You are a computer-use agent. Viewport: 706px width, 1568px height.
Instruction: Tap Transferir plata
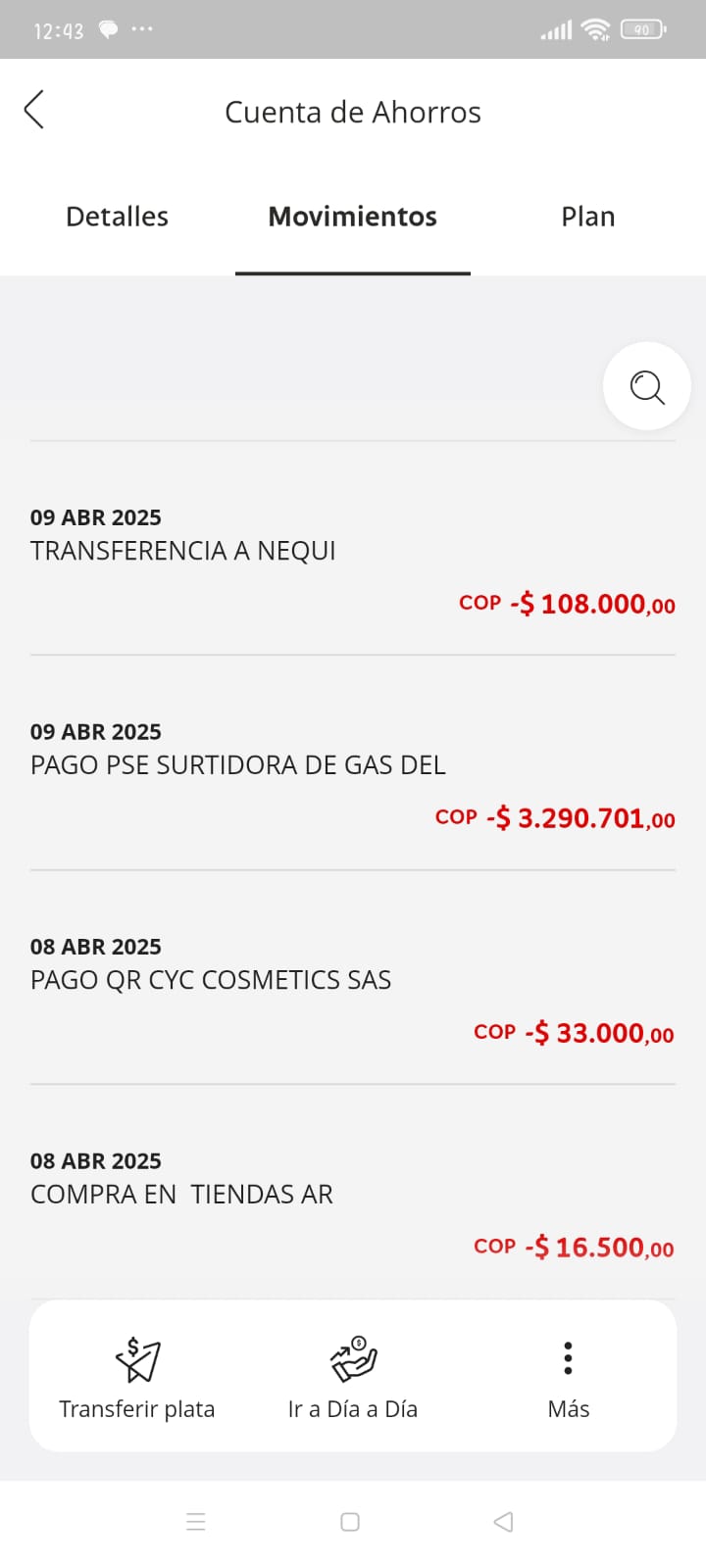pyautogui.click(x=137, y=1377)
